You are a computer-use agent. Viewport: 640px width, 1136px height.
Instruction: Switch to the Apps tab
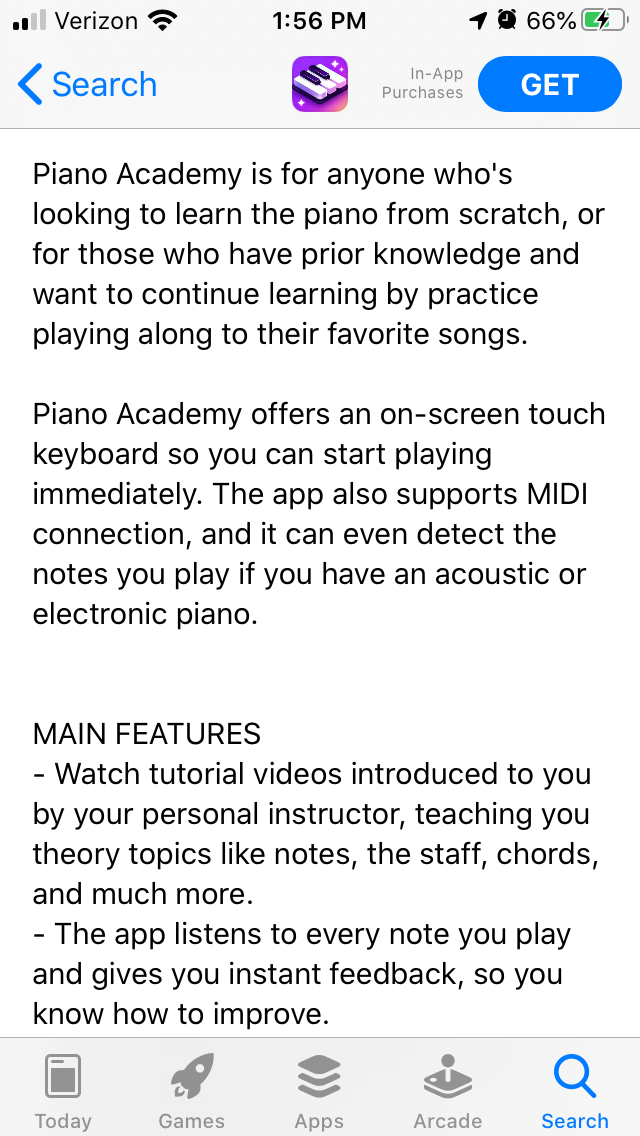click(x=319, y=1091)
